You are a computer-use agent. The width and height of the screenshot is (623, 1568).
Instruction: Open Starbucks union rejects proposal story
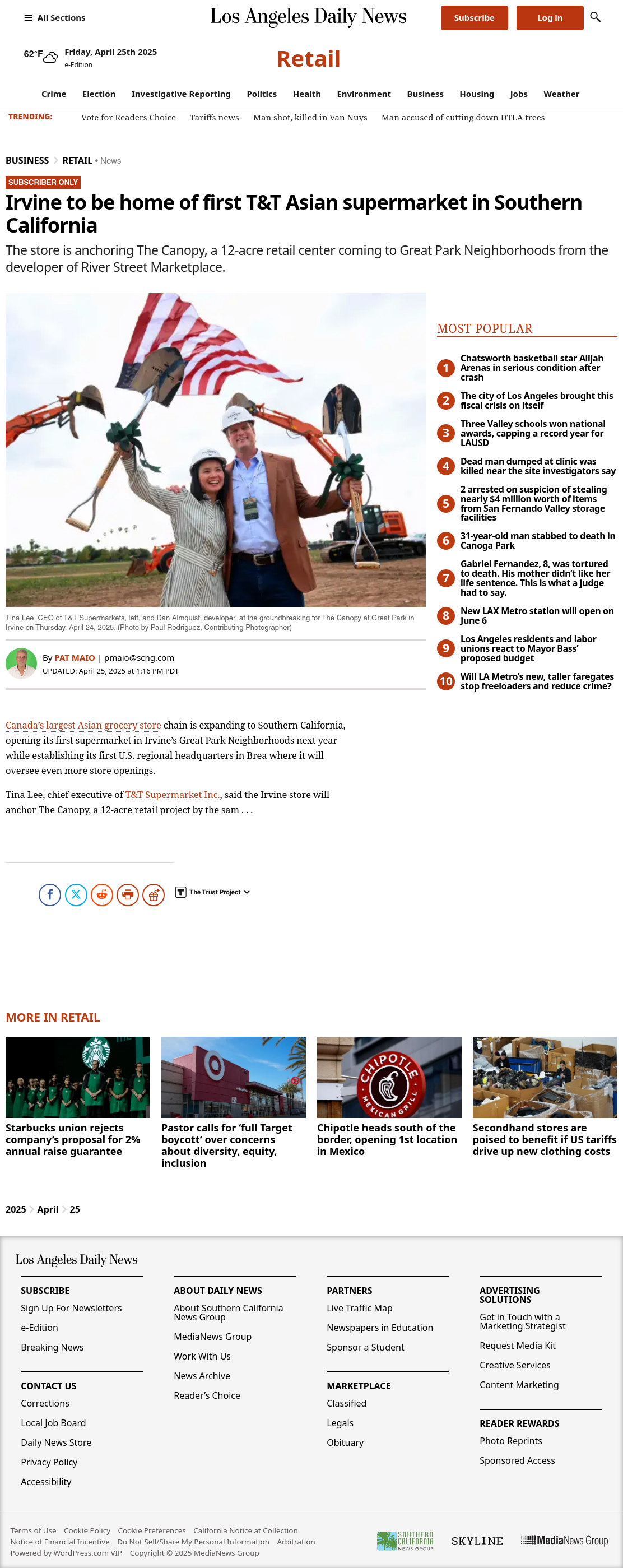(x=77, y=1096)
